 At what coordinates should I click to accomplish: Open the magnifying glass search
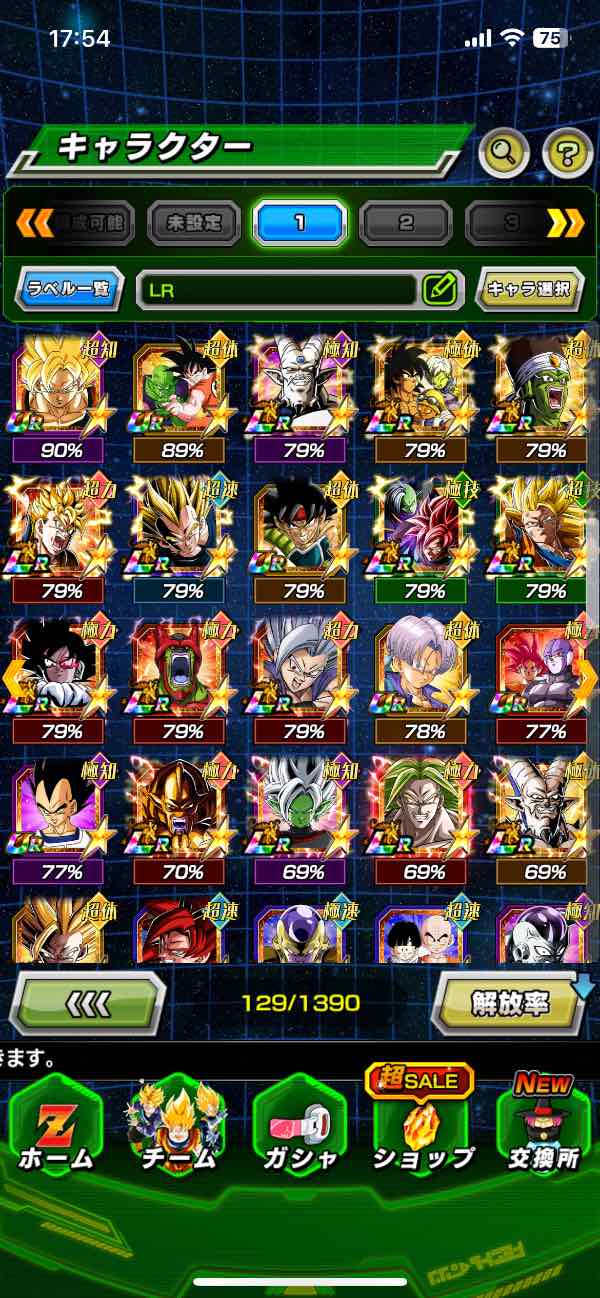pos(505,153)
